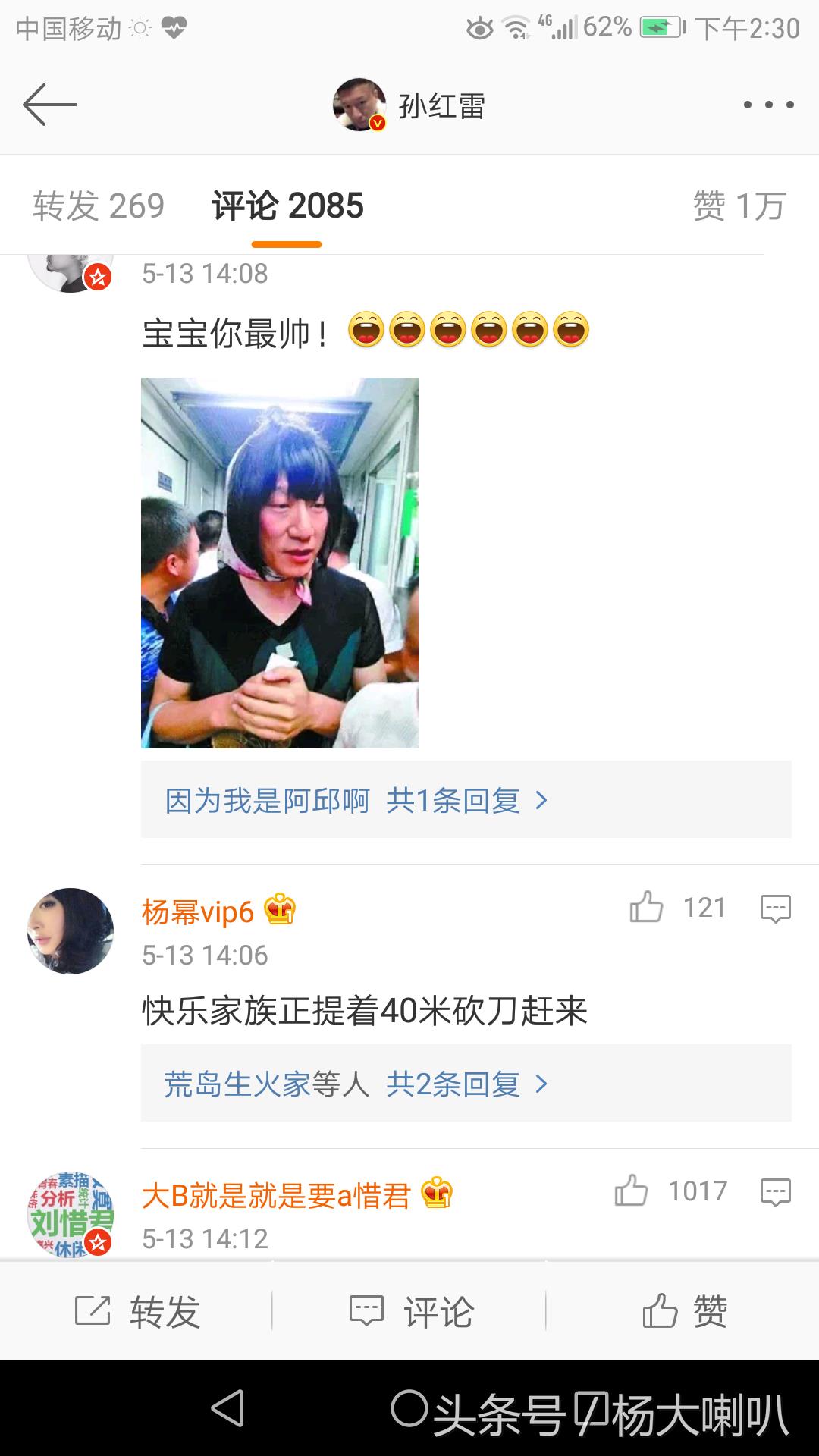Open 孙红雷's profile from the header
The width and height of the screenshot is (819, 1456).
[x=409, y=105]
